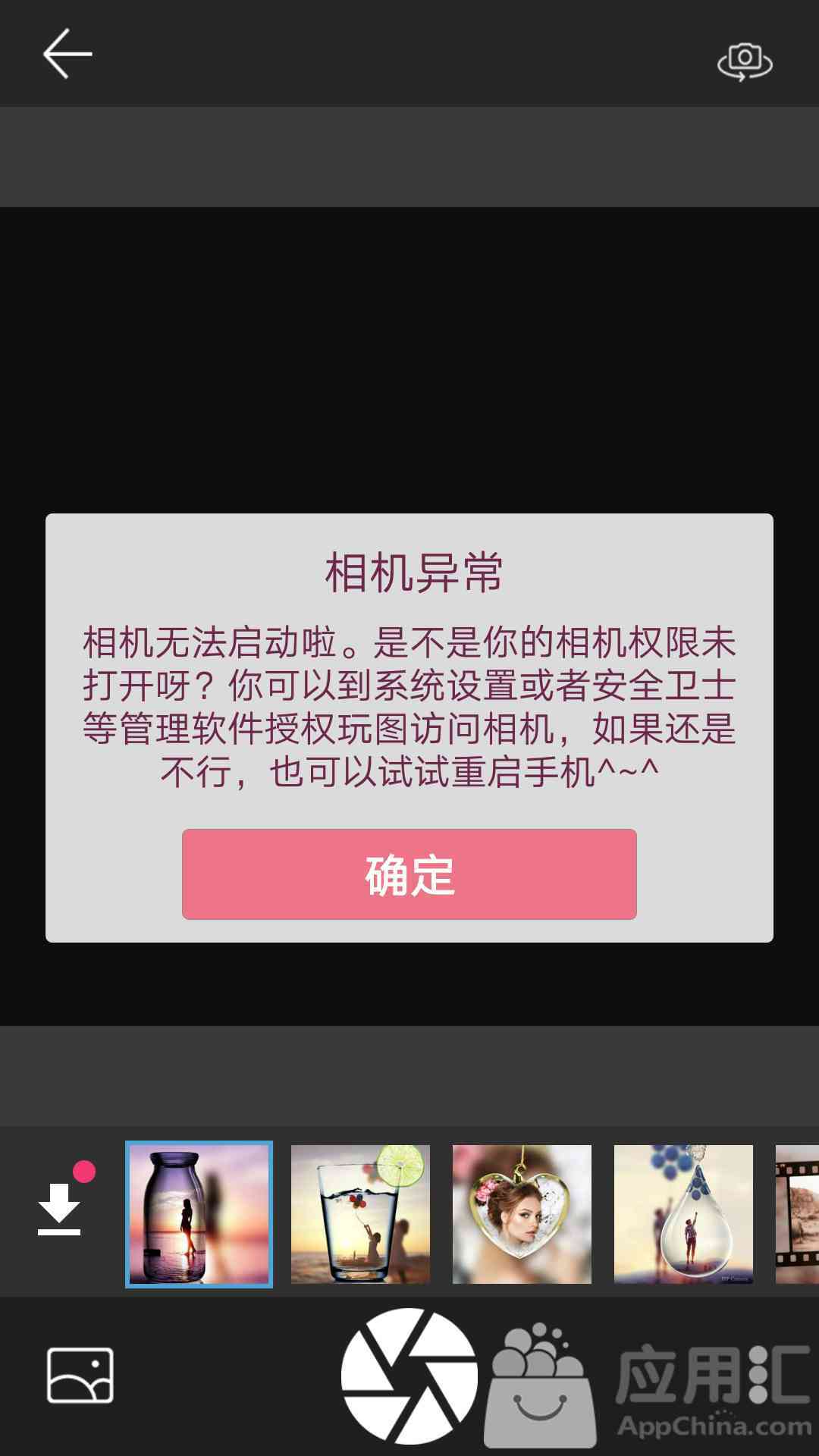
Task: Select the water drop frame
Action: 683,1214
